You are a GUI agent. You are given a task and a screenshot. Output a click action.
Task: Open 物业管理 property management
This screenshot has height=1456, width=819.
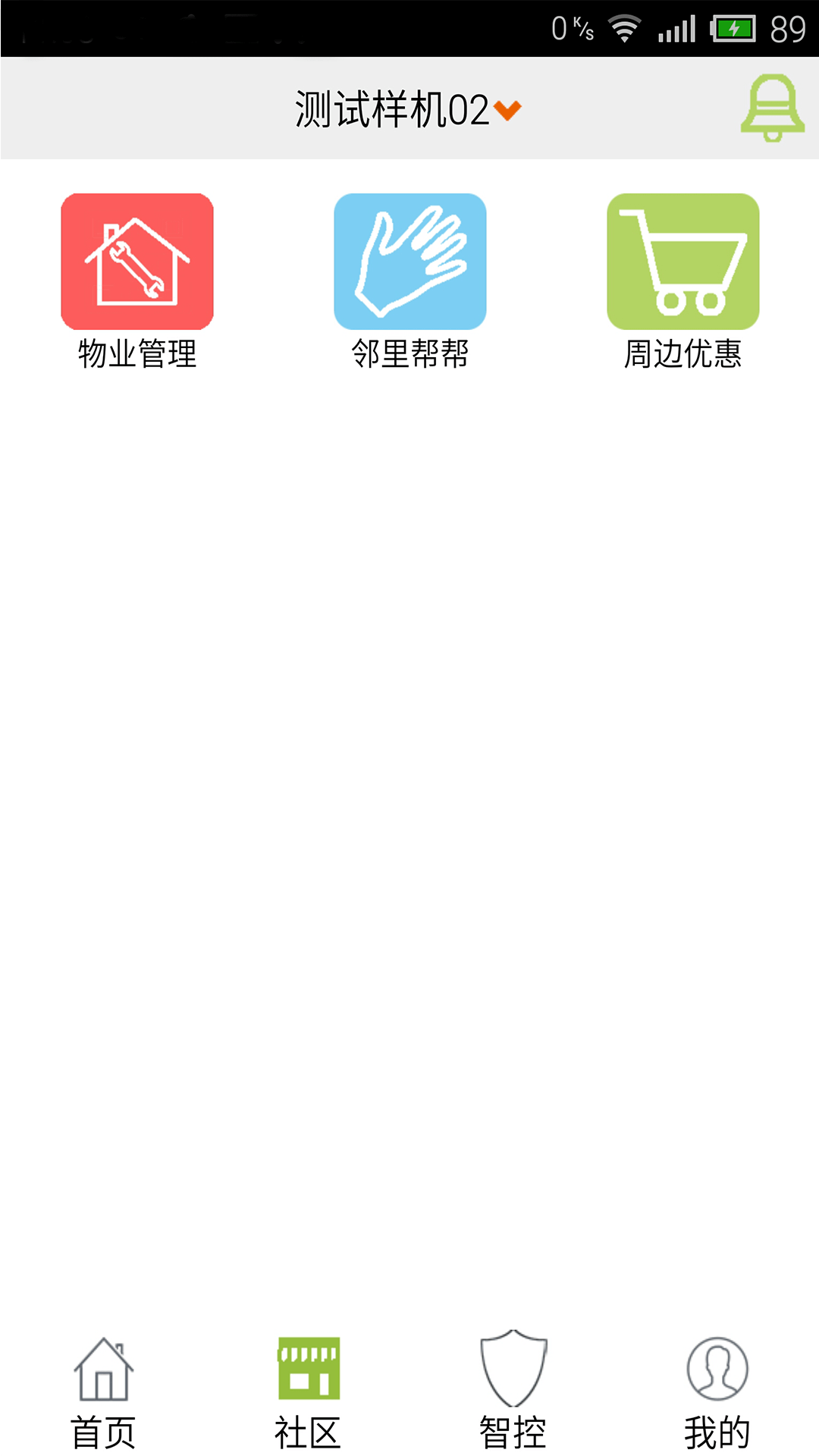click(137, 282)
